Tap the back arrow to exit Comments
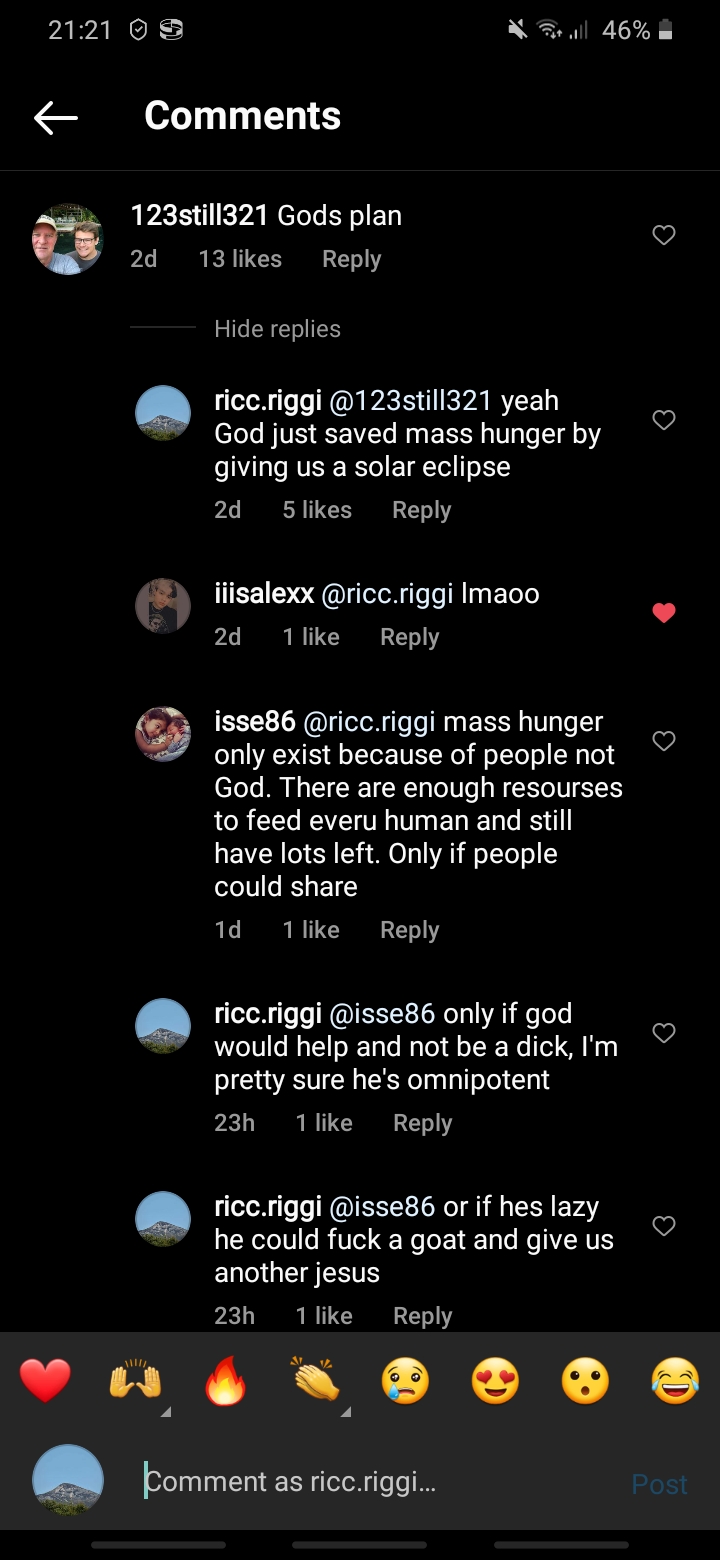Image resolution: width=720 pixels, height=1560 pixels. coord(55,117)
